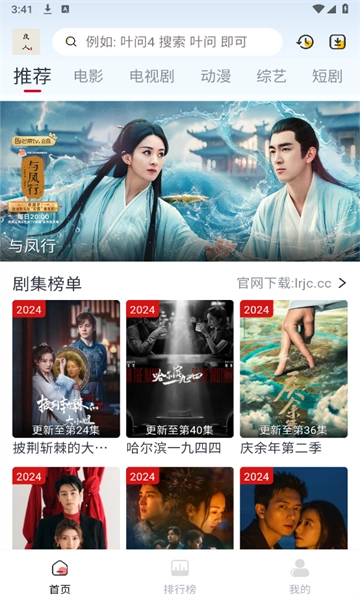The image size is (360, 600).
Task: Tap the 首页 bottom tab
Action: click(60, 577)
